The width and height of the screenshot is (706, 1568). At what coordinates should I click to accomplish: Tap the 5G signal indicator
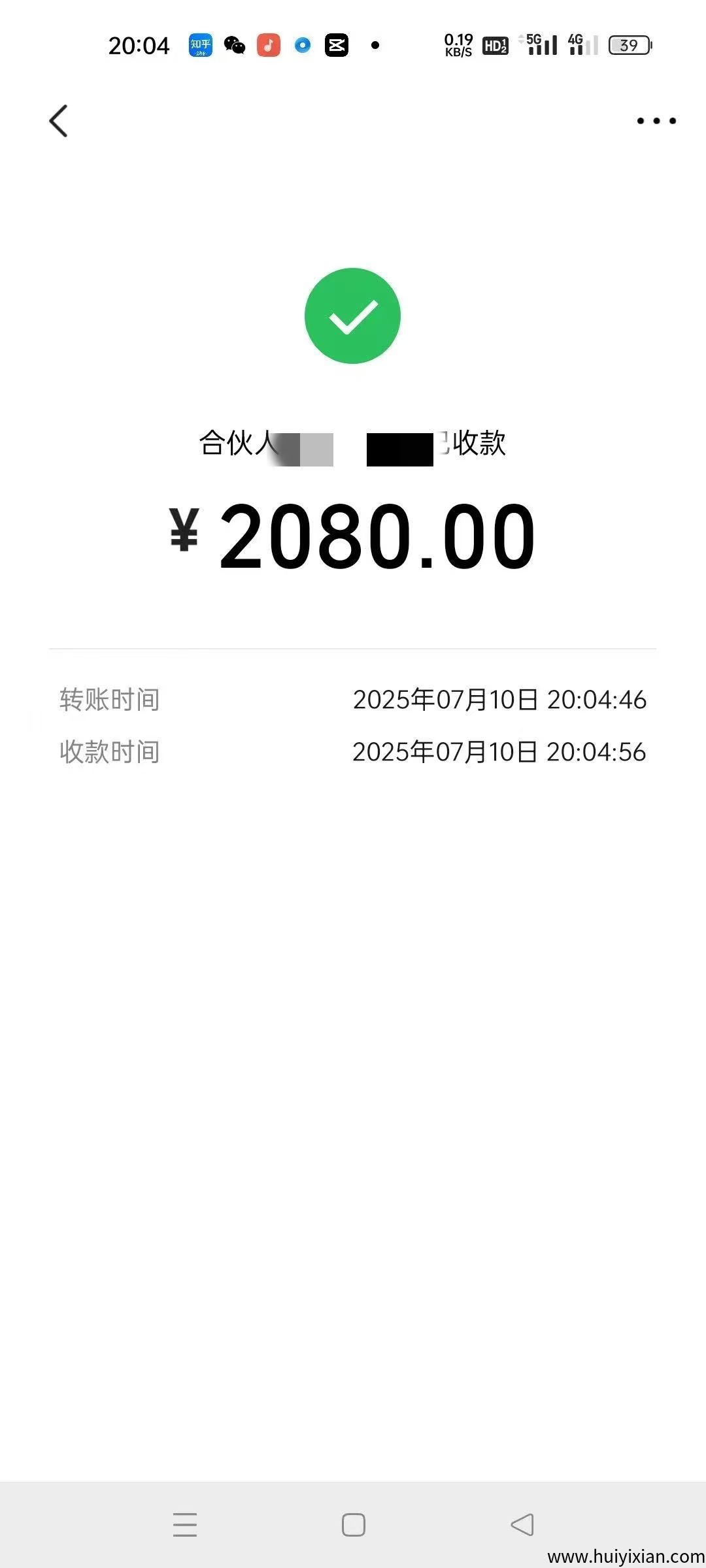click(538, 44)
